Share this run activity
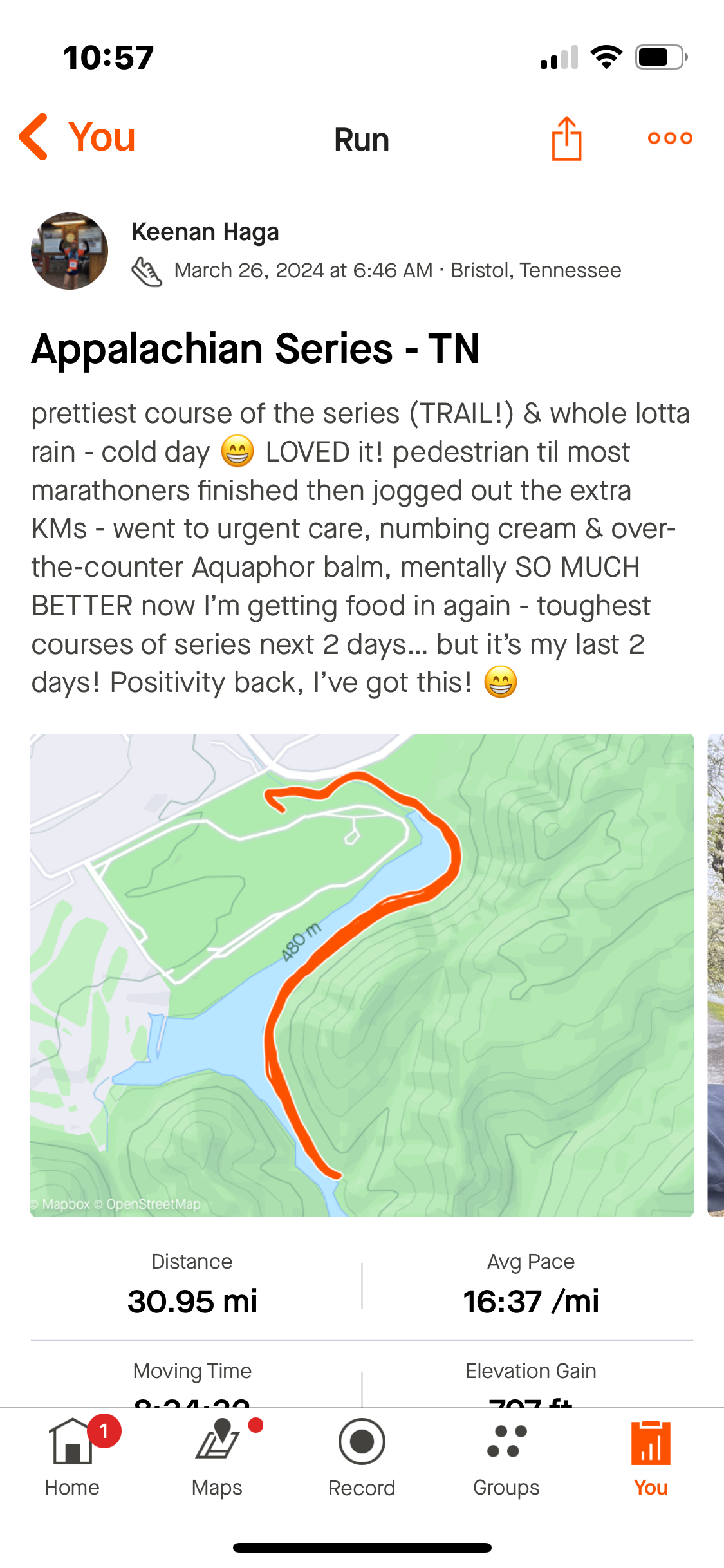 pyautogui.click(x=566, y=138)
